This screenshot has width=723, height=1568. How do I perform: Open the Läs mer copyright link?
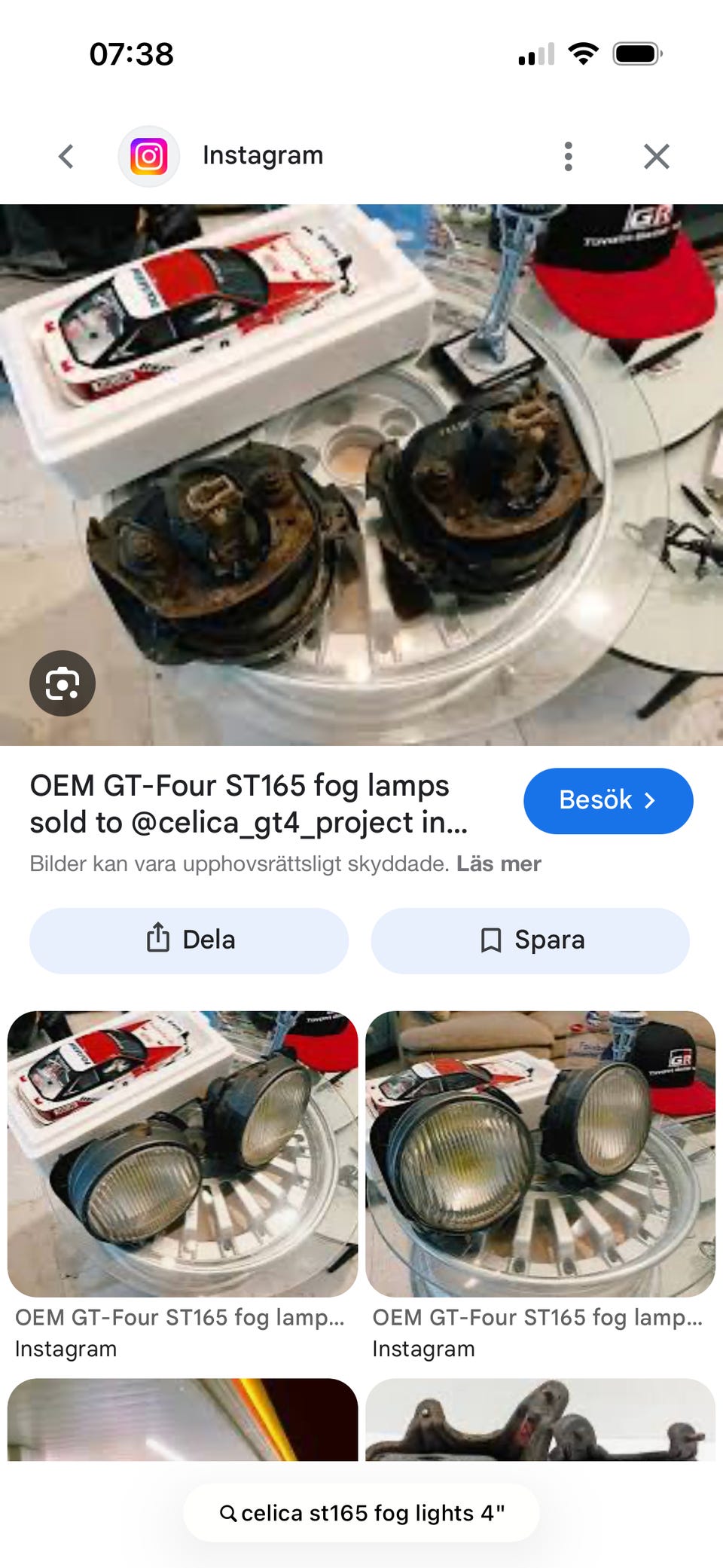click(499, 863)
